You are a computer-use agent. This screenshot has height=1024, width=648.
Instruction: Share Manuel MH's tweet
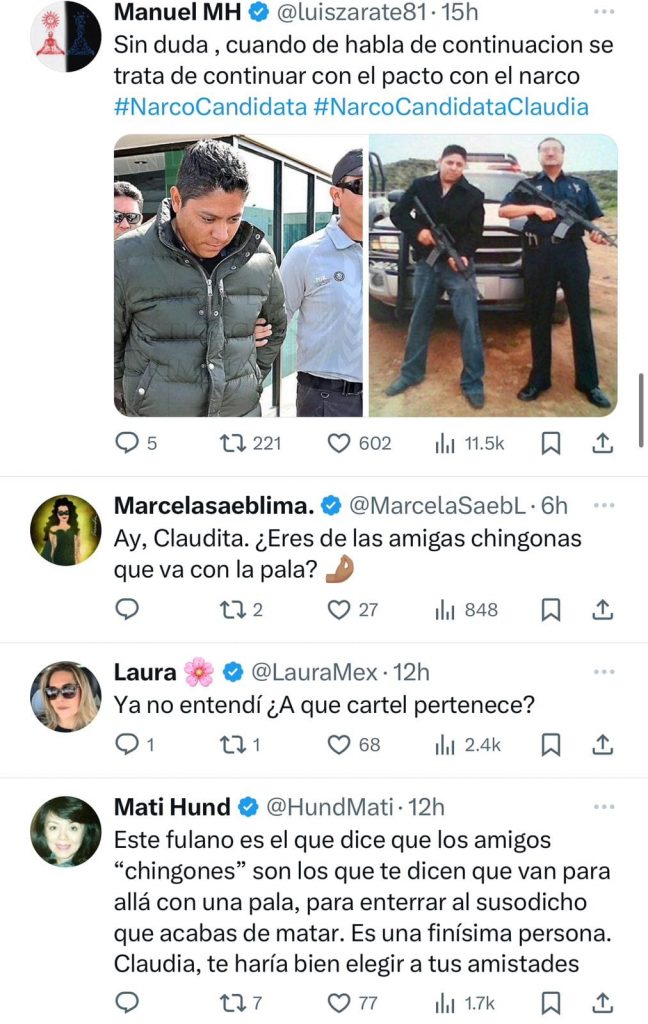(603, 443)
